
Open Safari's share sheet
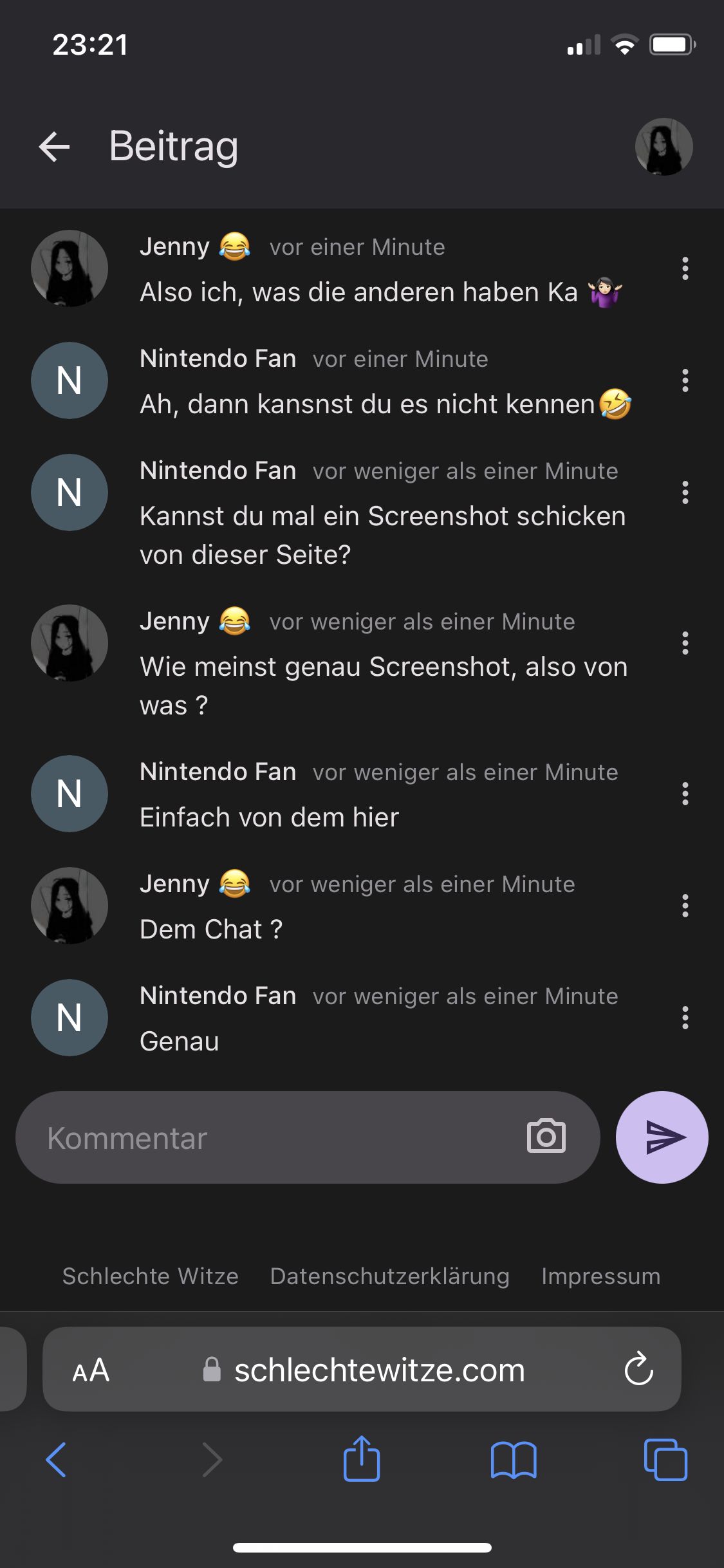[x=362, y=1459]
